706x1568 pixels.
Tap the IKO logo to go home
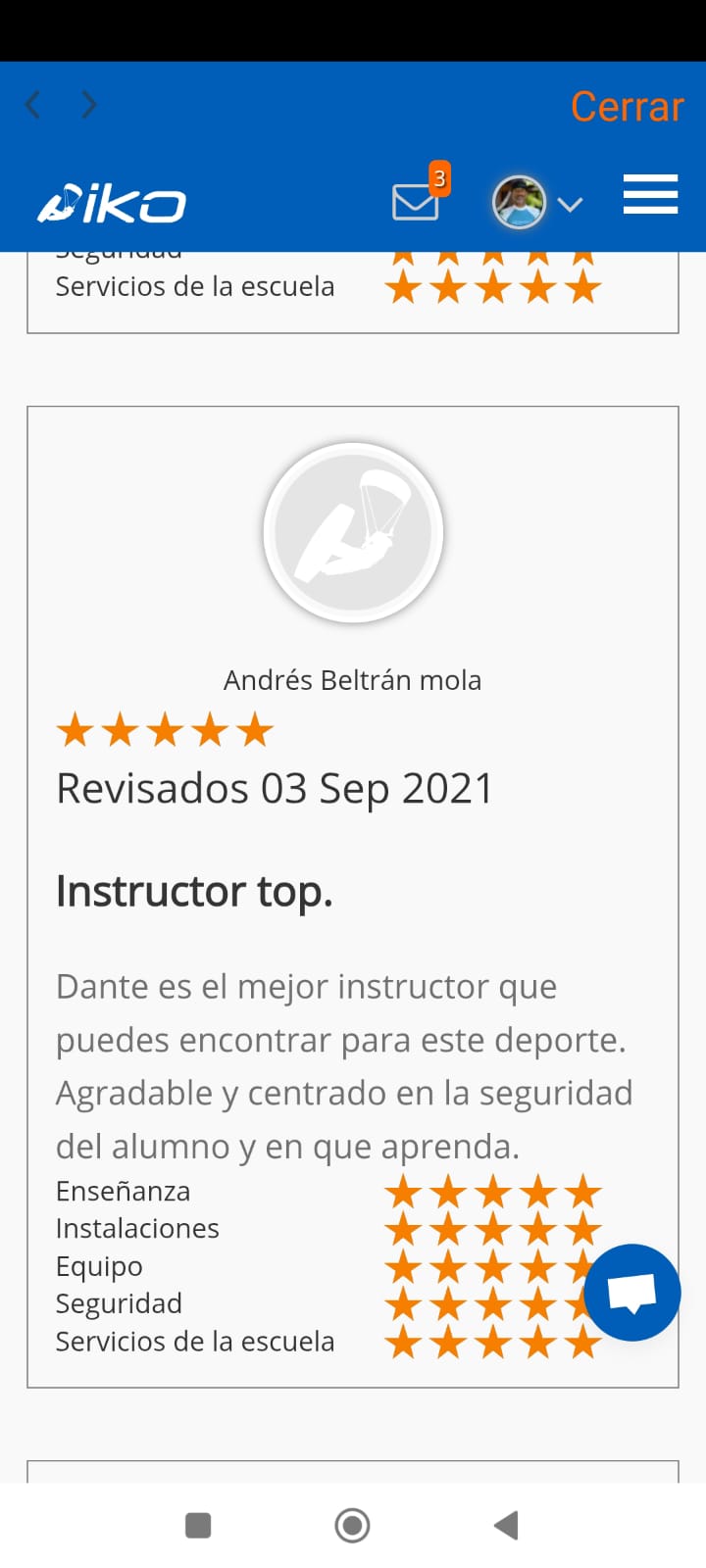pyautogui.click(x=112, y=204)
